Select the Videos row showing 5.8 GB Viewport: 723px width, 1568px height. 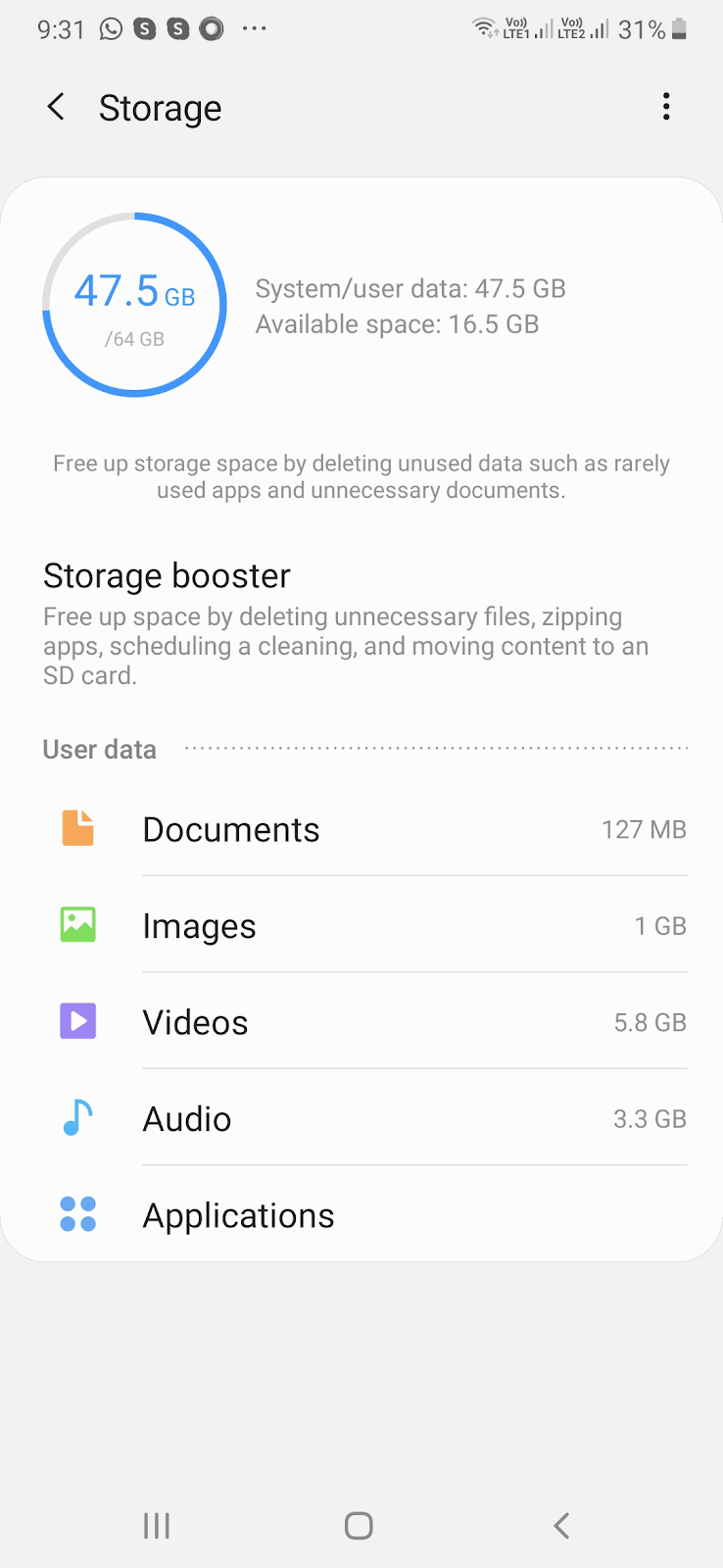pyautogui.click(x=411, y=1021)
